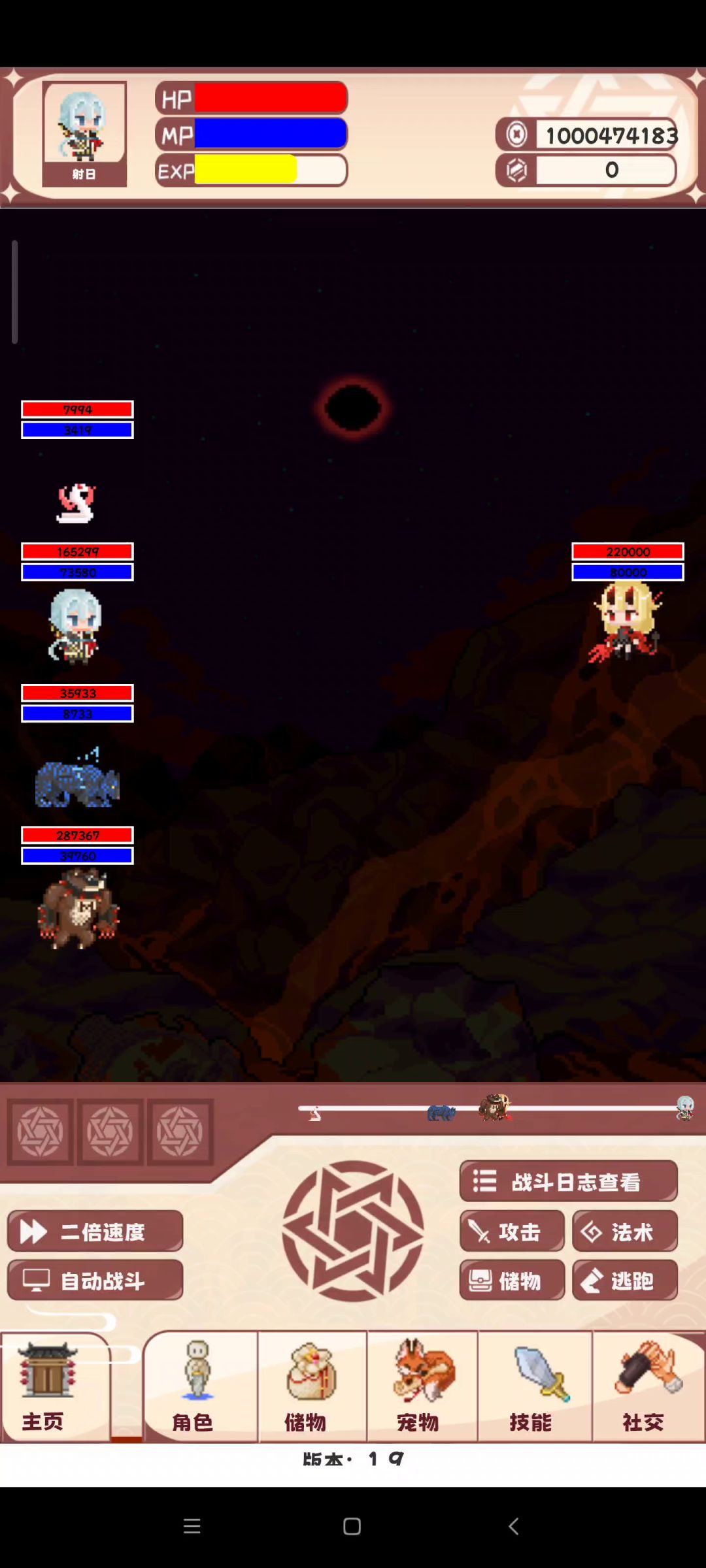706x1568 pixels.
Task: Open the battle log (战斗日志查看)
Action: [x=568, y=1181]
